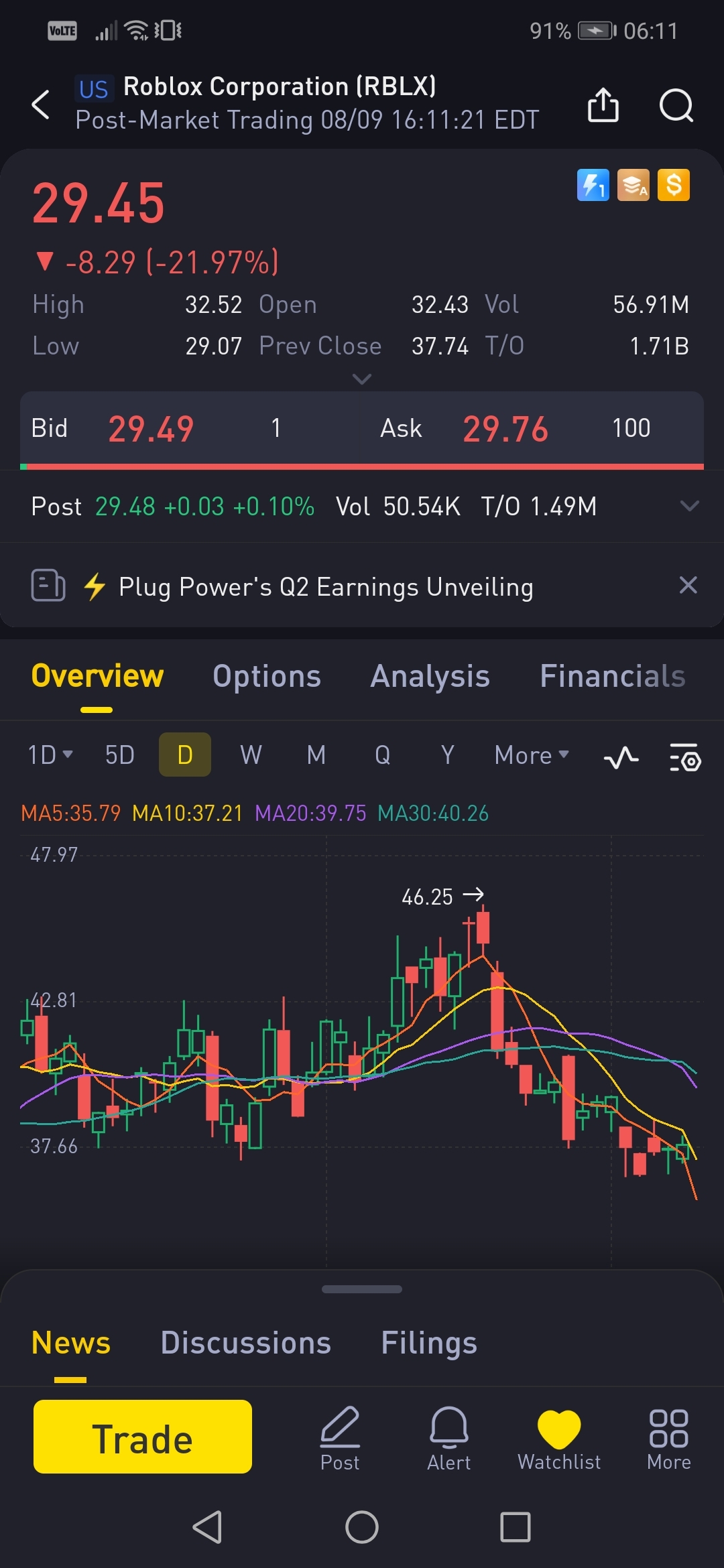Open the More chart periods dropdown
The width and height of the screenshot is (724, 1568).
[x=532, y=755]
